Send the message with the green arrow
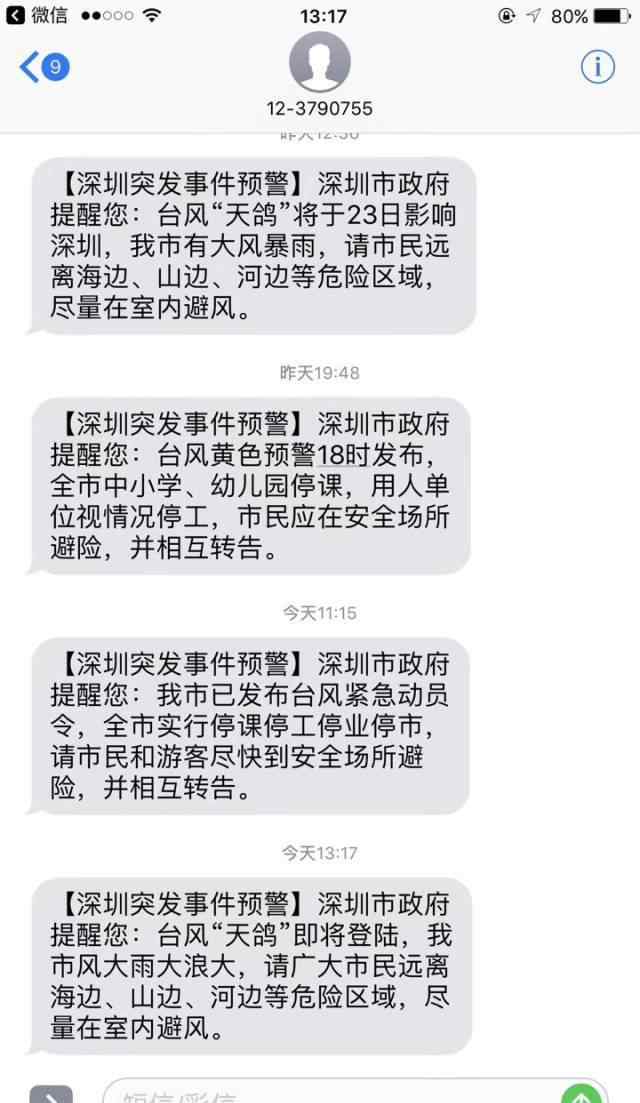Screen dimensions: 640x1103 pos(582,1095)
